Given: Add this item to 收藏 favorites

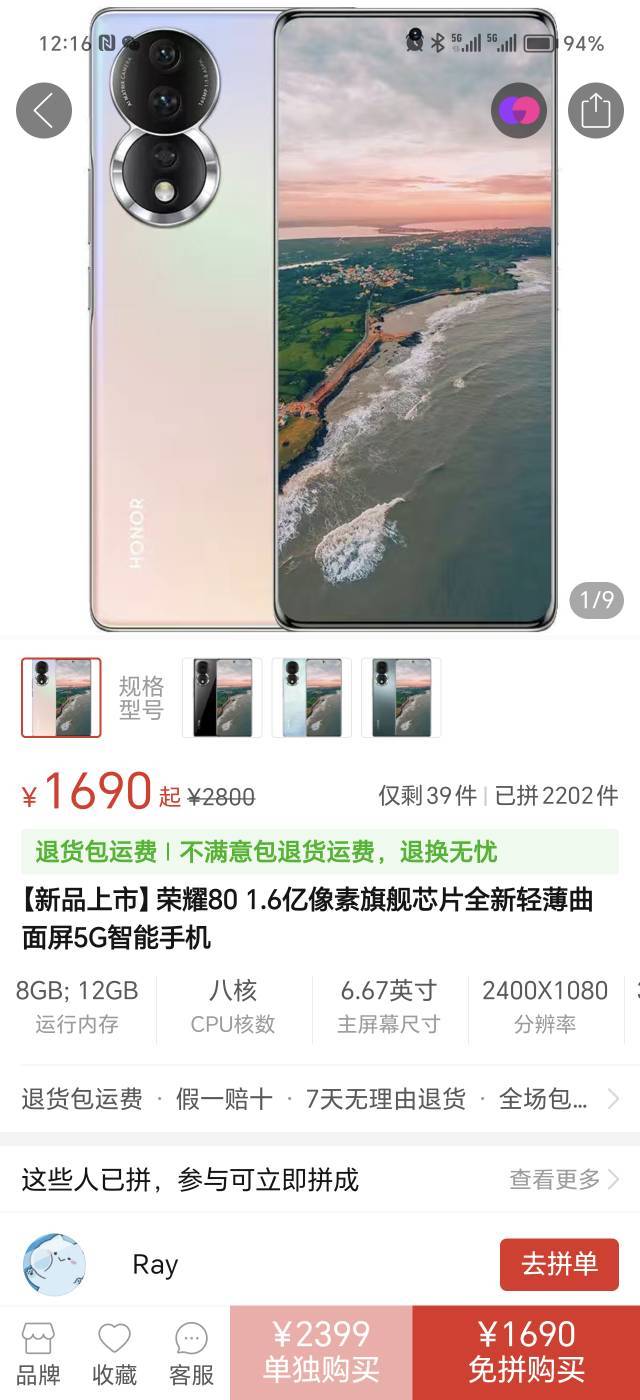Looking at the screenshot, I should [x=114, y=1352].
